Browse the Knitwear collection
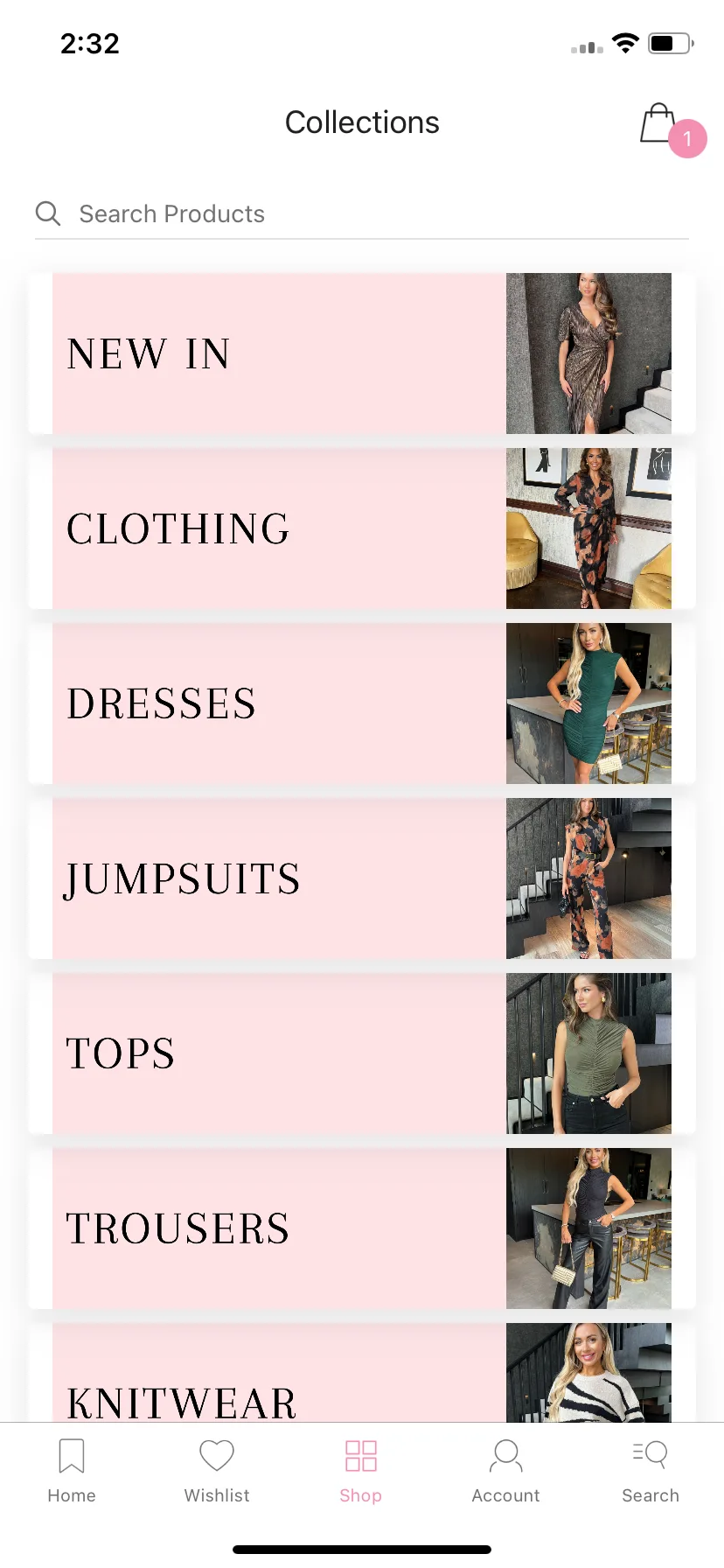724x1568 pixels. point(362,1378)
